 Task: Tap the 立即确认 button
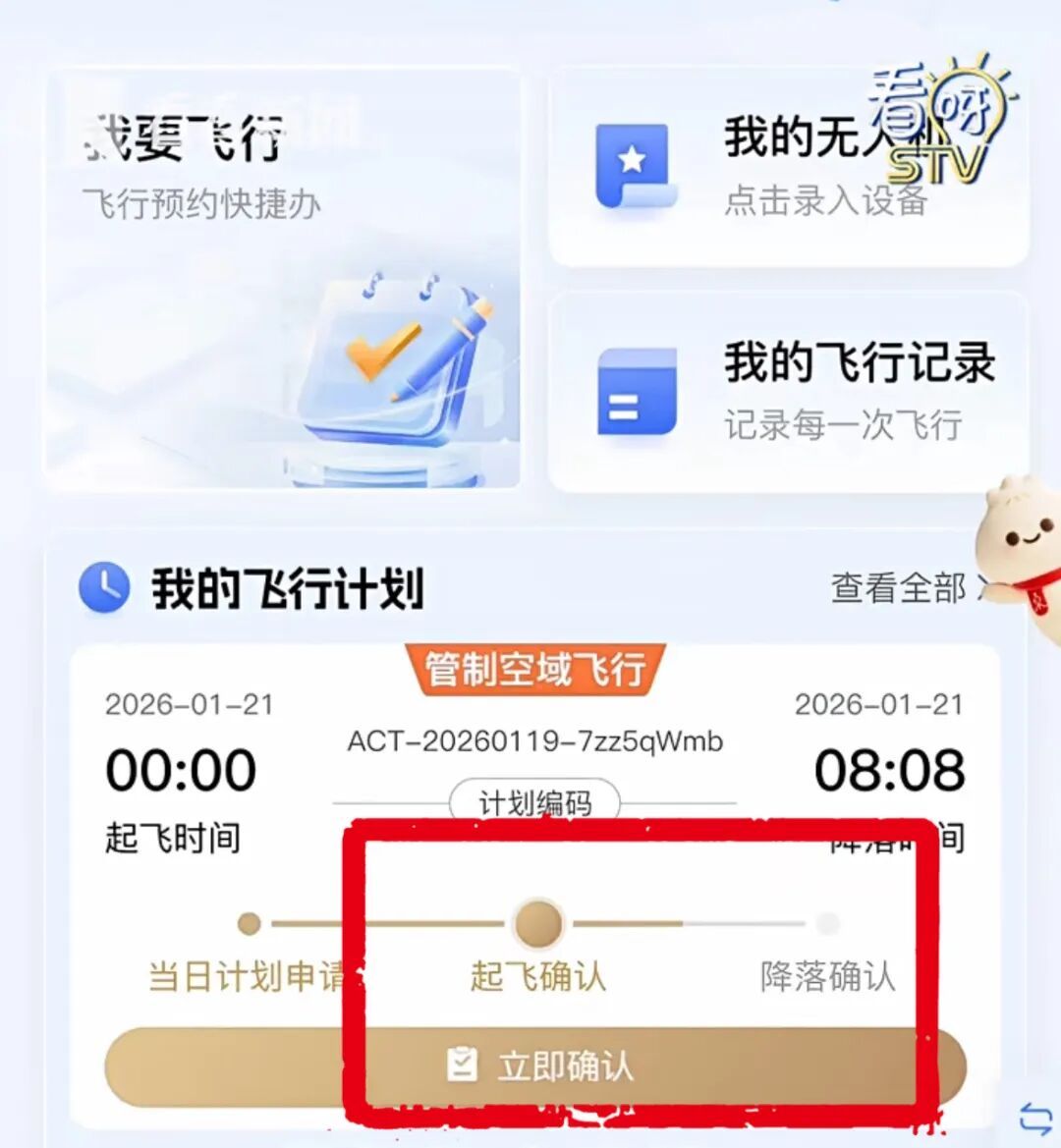[x=536, y=1066]
